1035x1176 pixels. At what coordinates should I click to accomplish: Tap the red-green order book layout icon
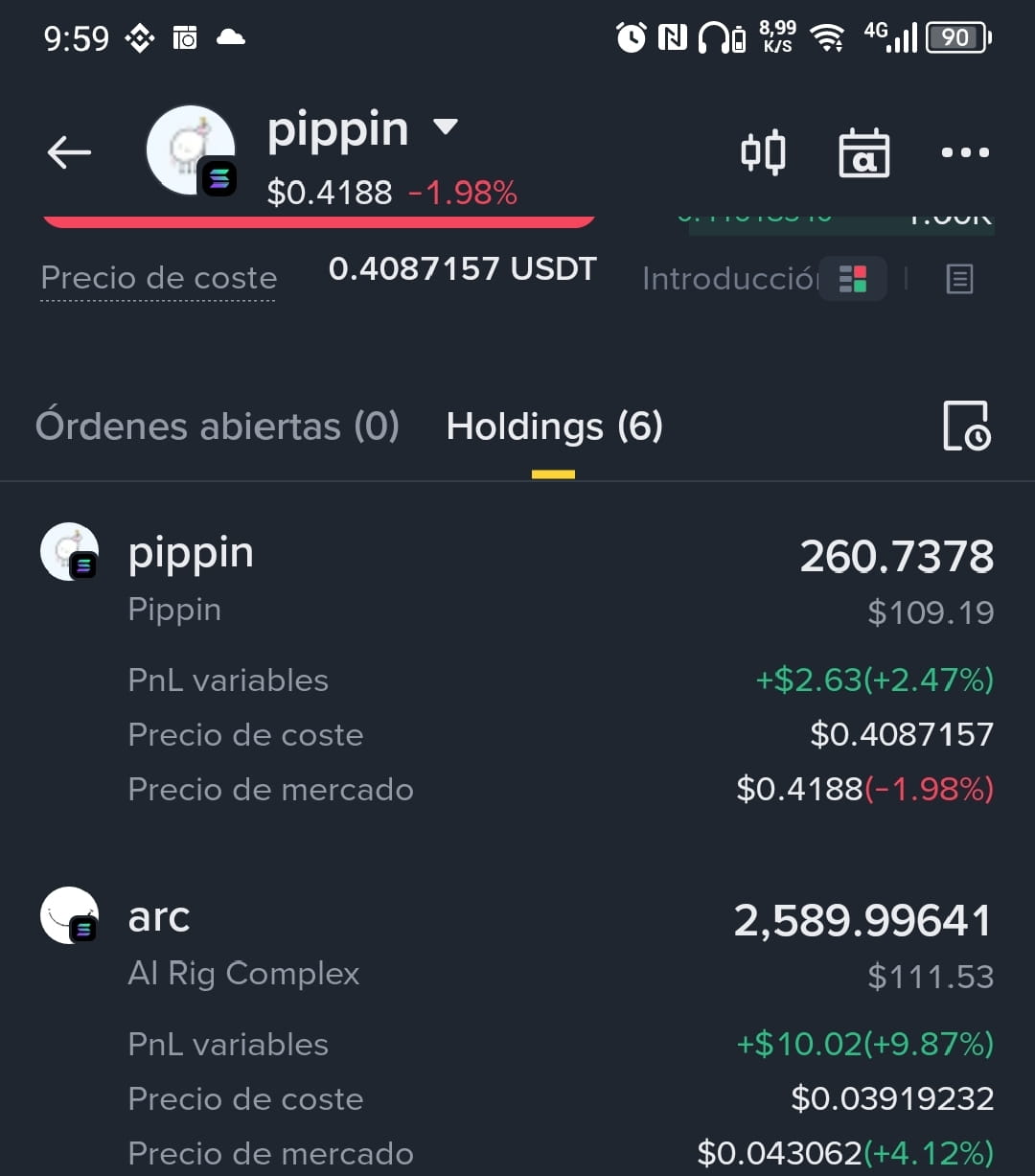852,279
